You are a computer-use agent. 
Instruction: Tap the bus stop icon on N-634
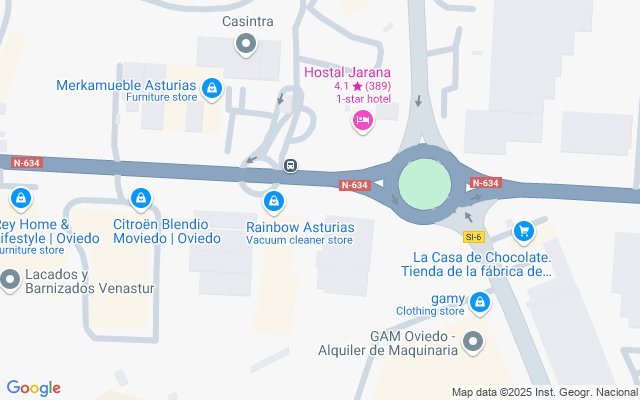click(289, 166)
